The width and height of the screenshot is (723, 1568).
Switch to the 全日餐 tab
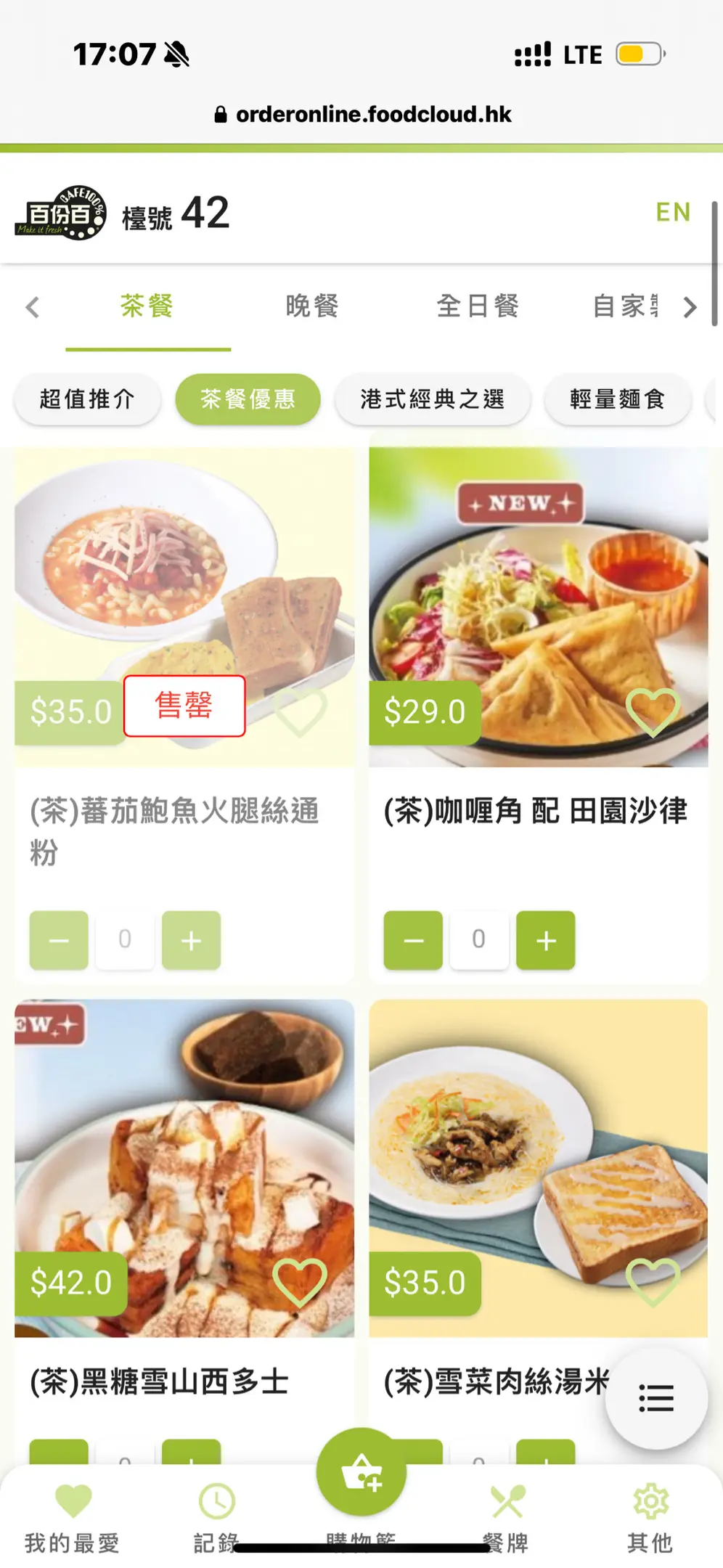pyautogui.click(x=478, y=306)
